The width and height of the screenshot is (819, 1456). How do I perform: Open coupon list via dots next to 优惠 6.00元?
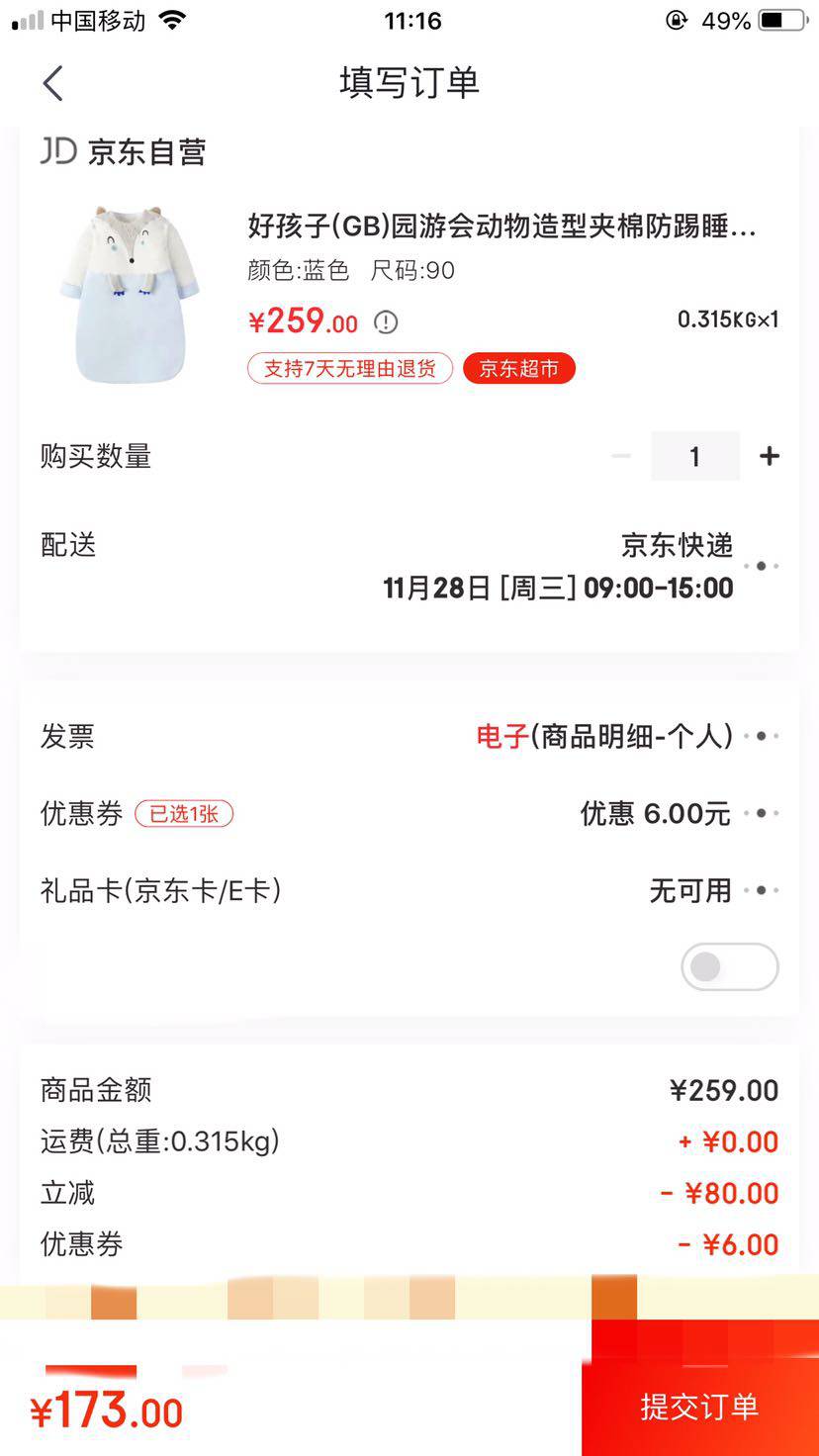[x=760, y=813]
